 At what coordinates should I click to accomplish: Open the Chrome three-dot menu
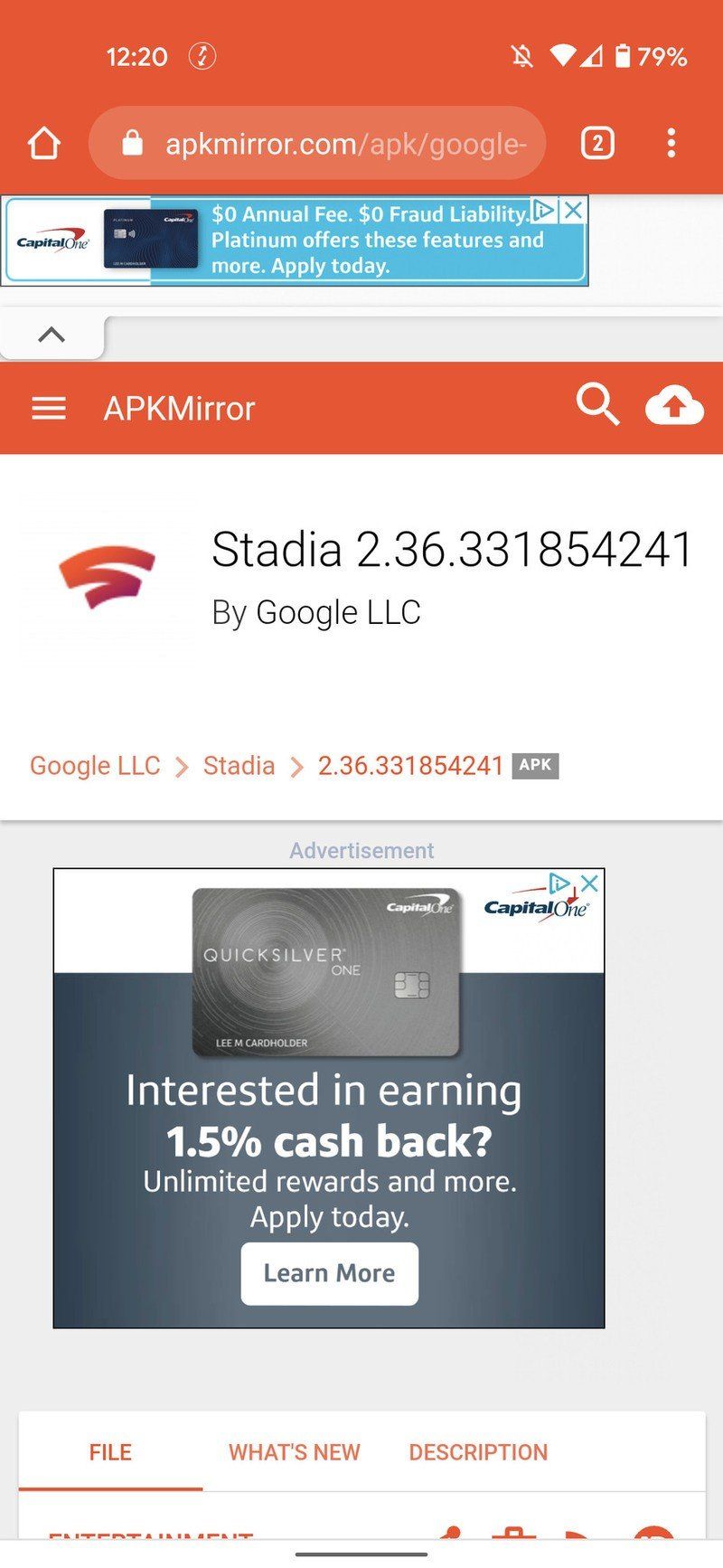[671, 142]
